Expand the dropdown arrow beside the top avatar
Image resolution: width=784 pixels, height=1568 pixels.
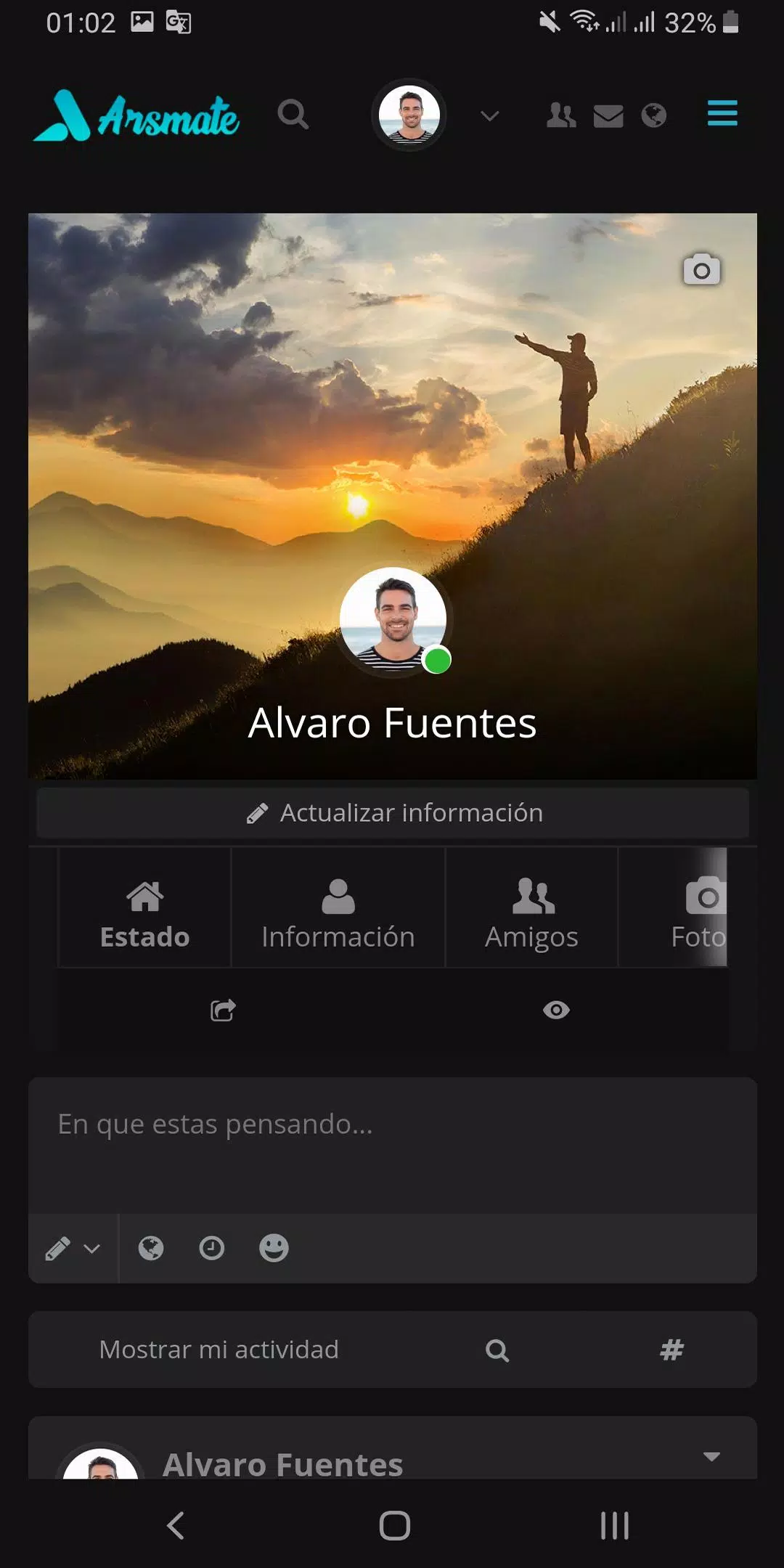pos(490,116)
